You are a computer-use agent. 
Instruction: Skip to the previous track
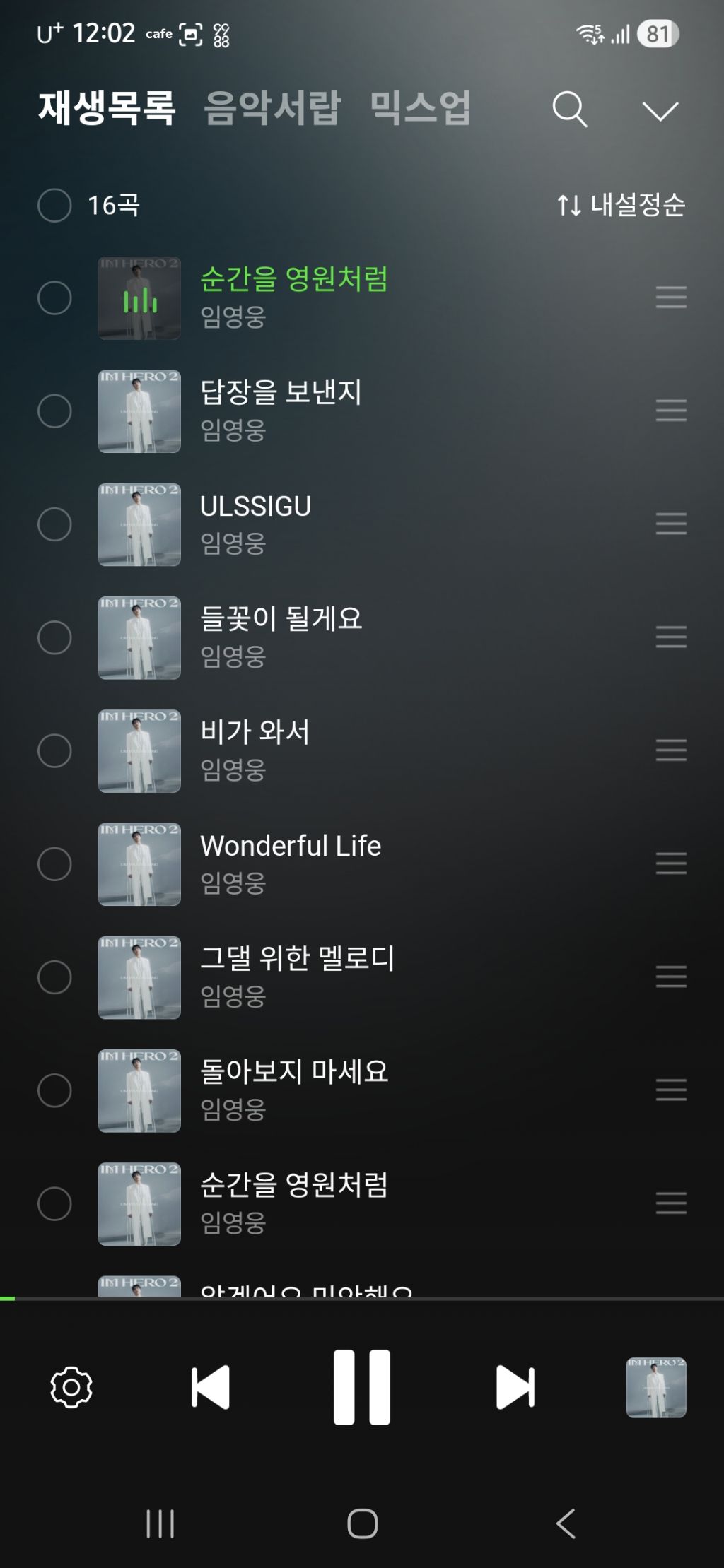[x=210, y=1387]
